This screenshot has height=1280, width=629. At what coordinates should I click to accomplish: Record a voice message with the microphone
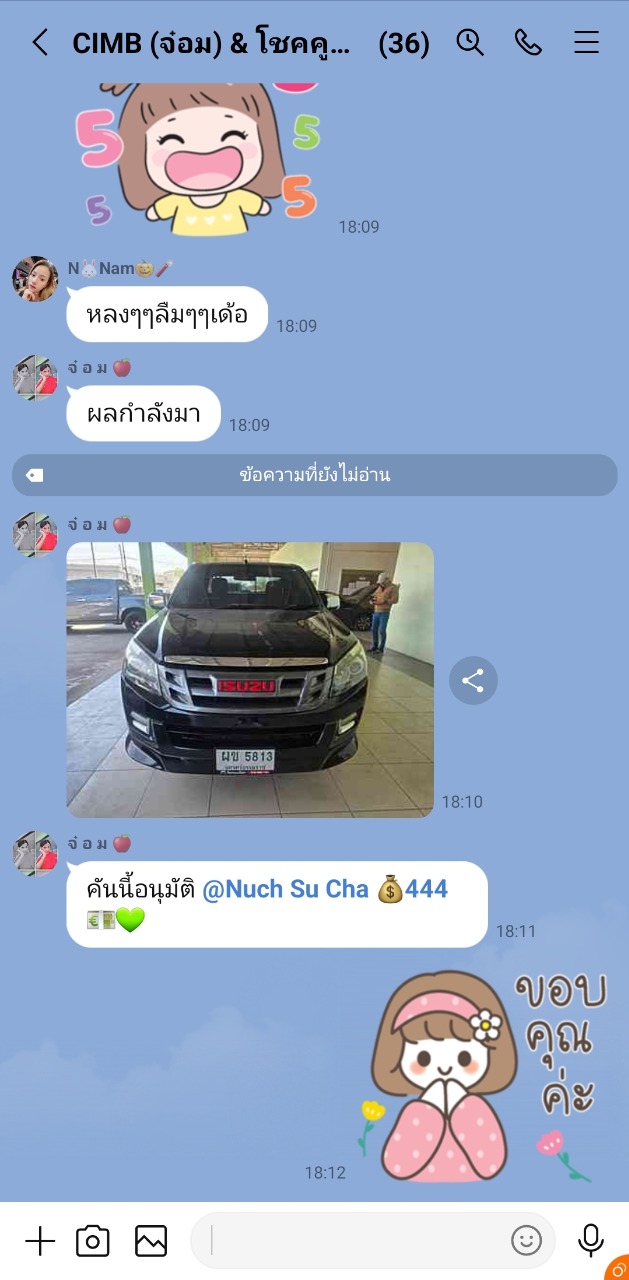tap(591, 1241)
